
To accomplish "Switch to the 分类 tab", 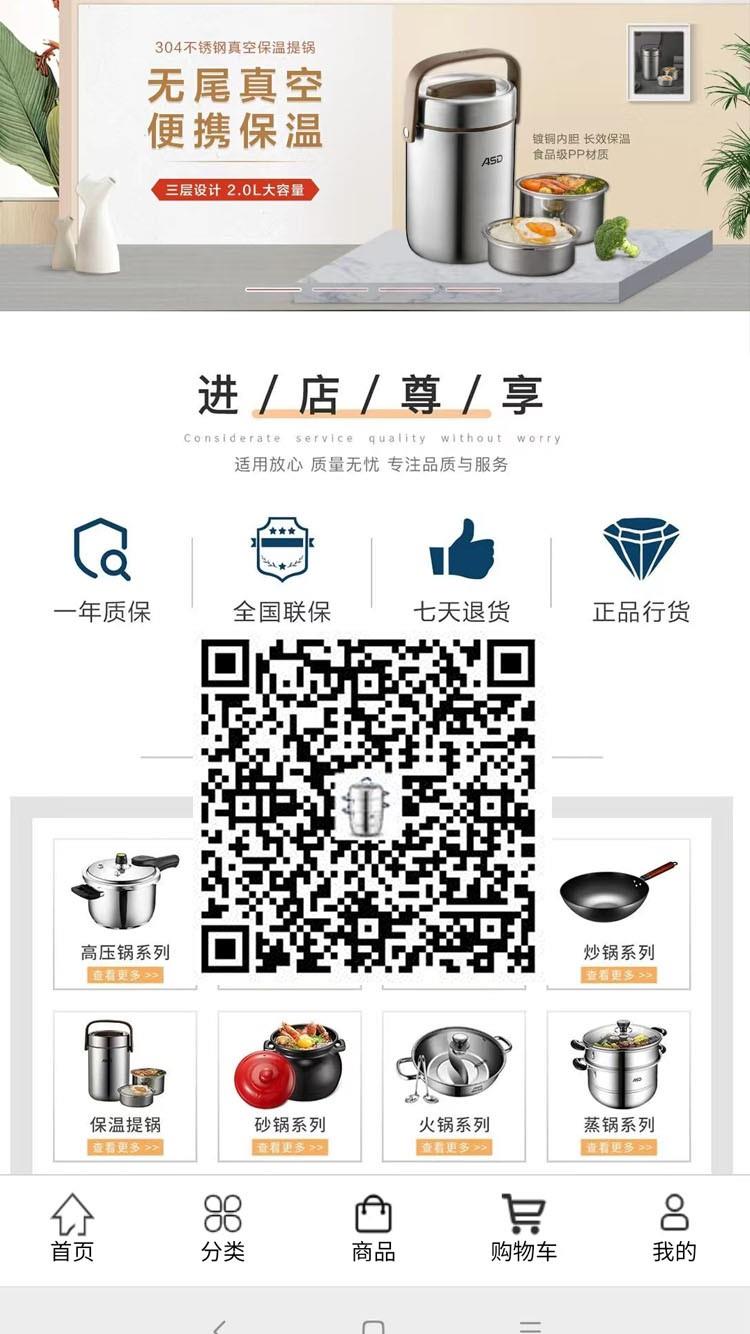I will point(222,1228).
